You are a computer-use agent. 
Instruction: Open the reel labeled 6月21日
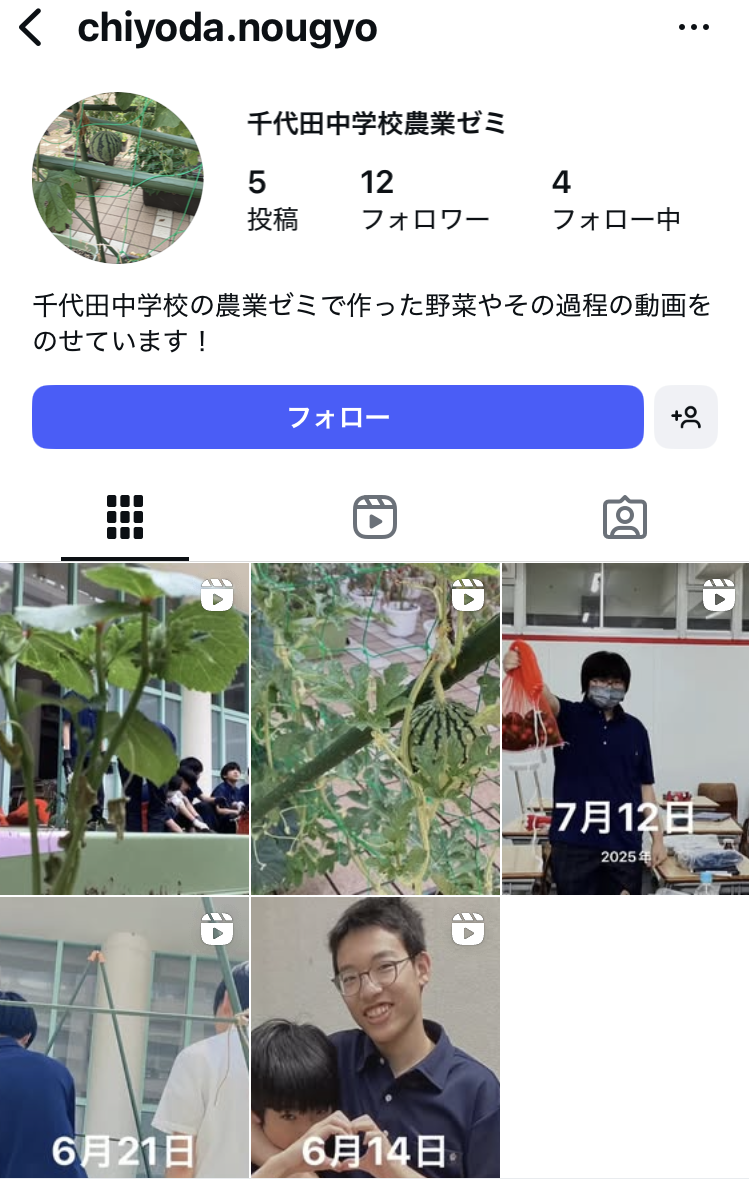[124, 1037]
